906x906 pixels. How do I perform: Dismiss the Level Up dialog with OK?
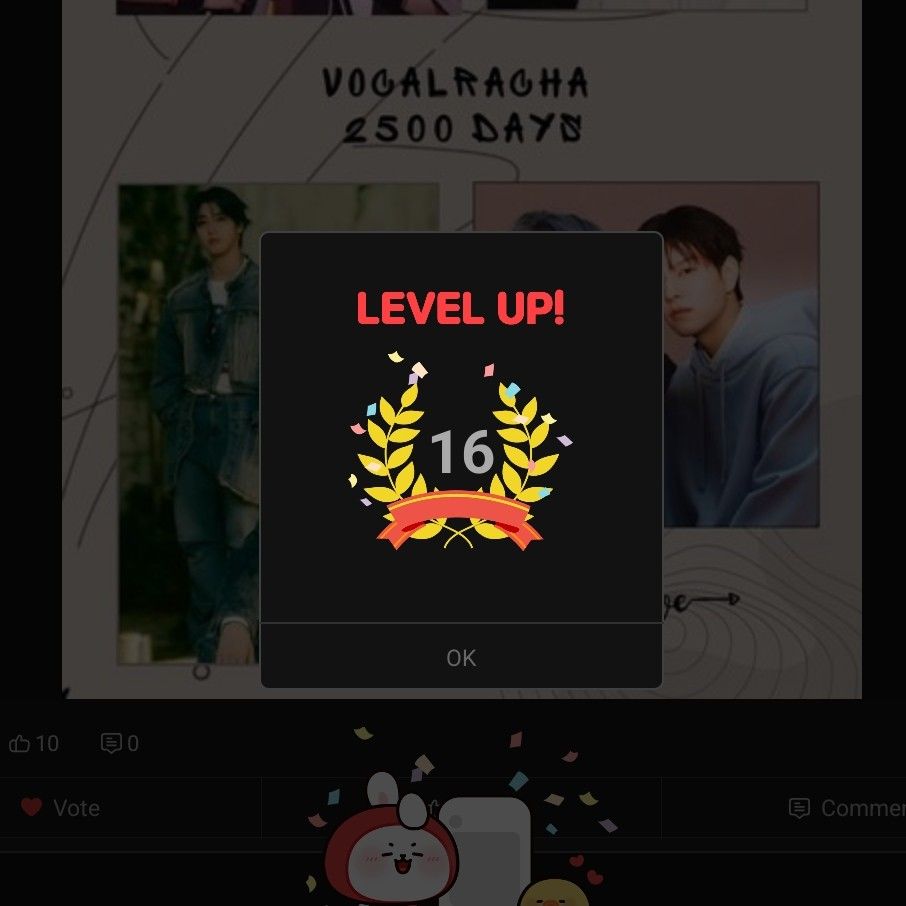[461, 657]
